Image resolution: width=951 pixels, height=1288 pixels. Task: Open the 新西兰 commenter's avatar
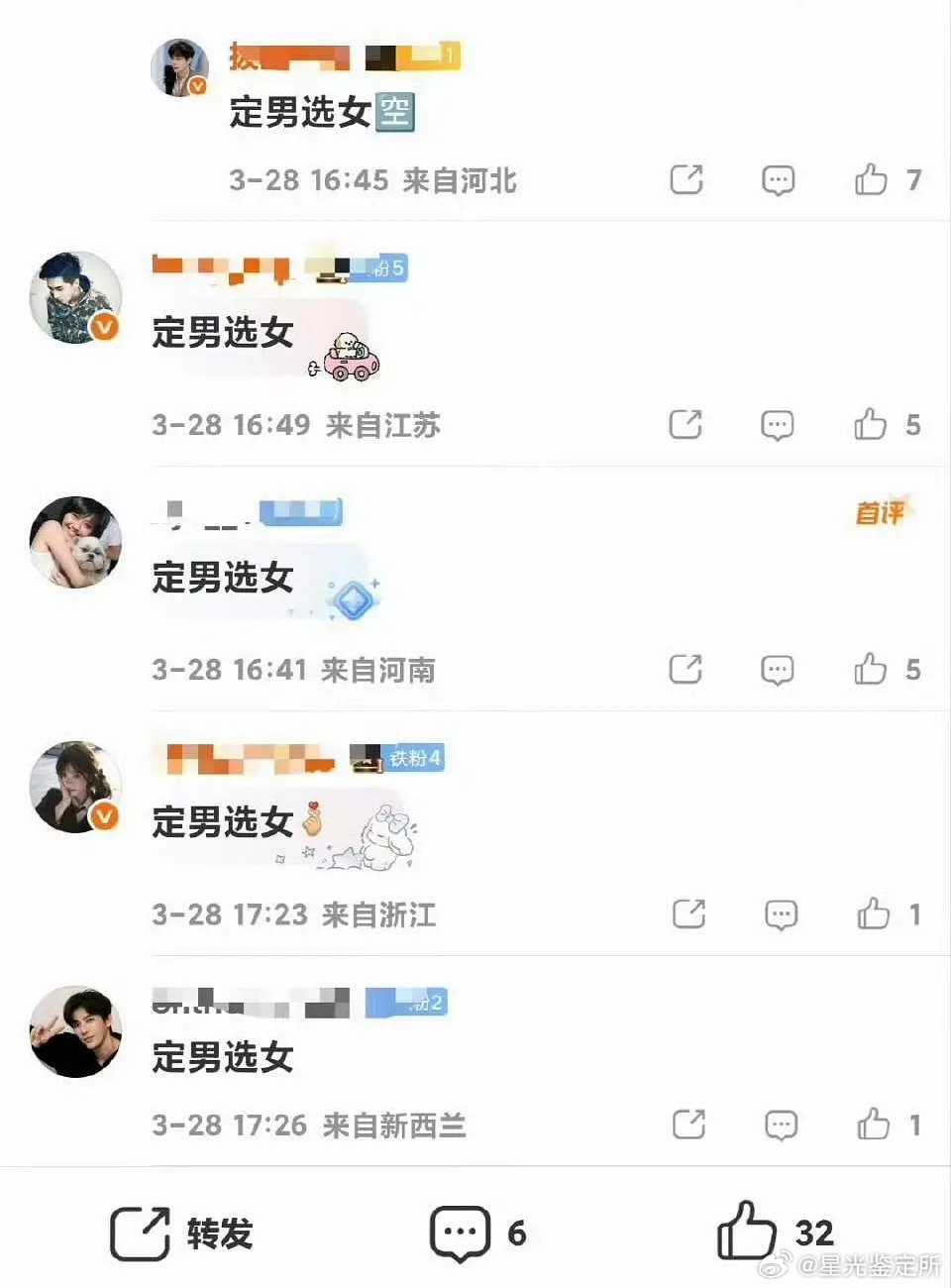75,1030
